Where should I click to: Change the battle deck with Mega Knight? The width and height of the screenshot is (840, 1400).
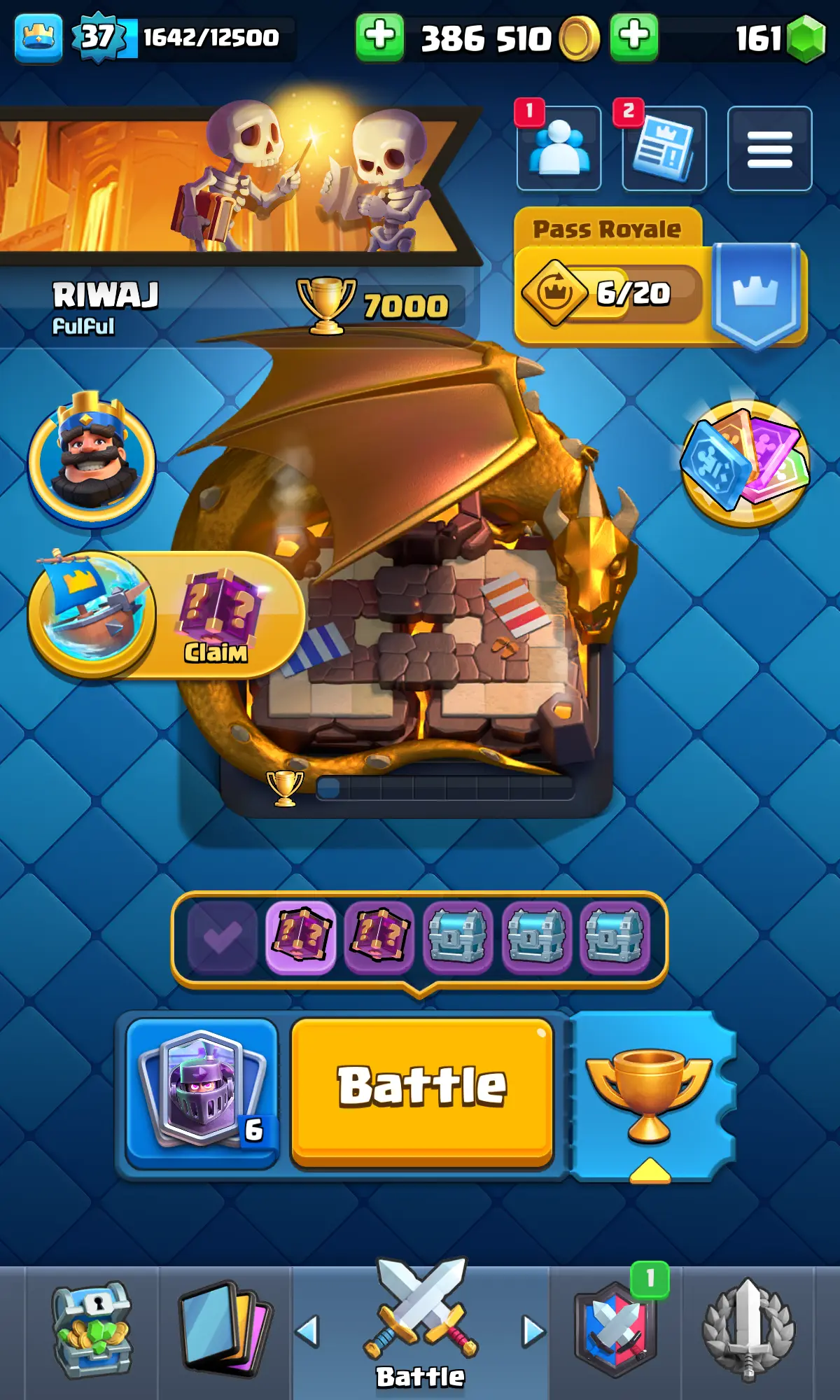202,1091
